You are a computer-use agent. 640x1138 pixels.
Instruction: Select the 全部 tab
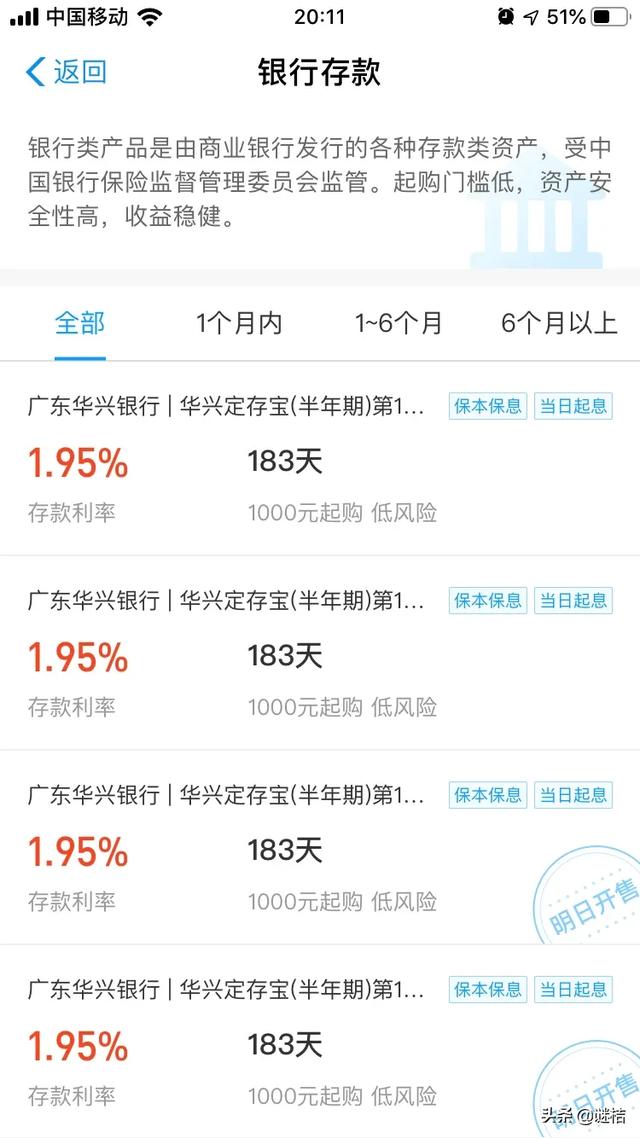point(80,323)
